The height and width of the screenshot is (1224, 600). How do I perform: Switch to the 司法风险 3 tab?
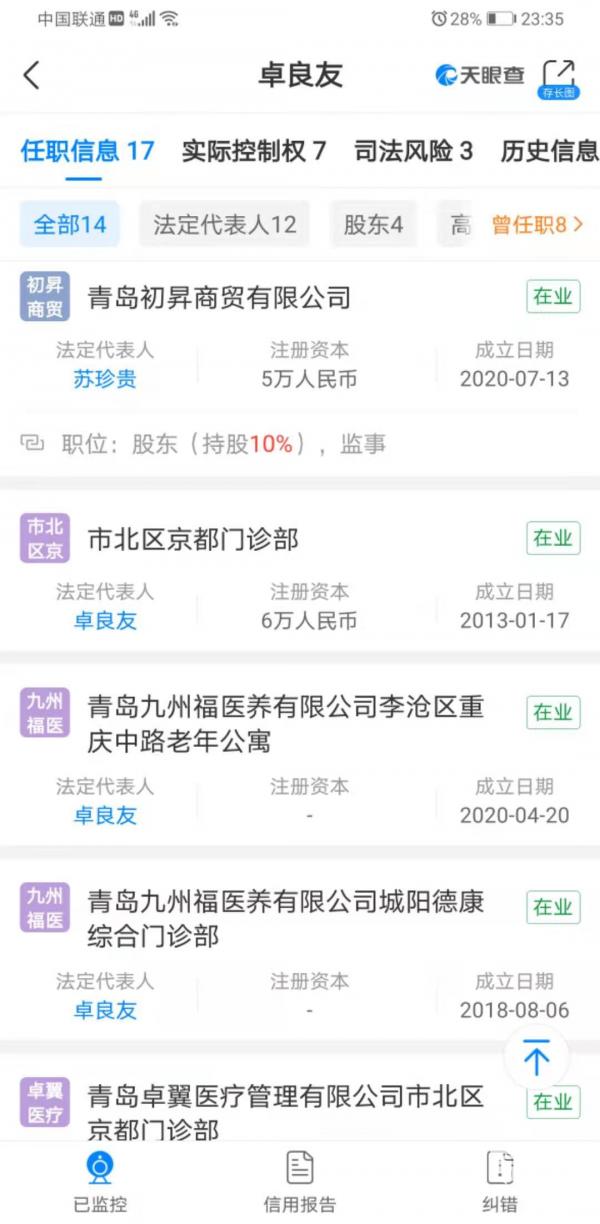(x=413, y=151)
